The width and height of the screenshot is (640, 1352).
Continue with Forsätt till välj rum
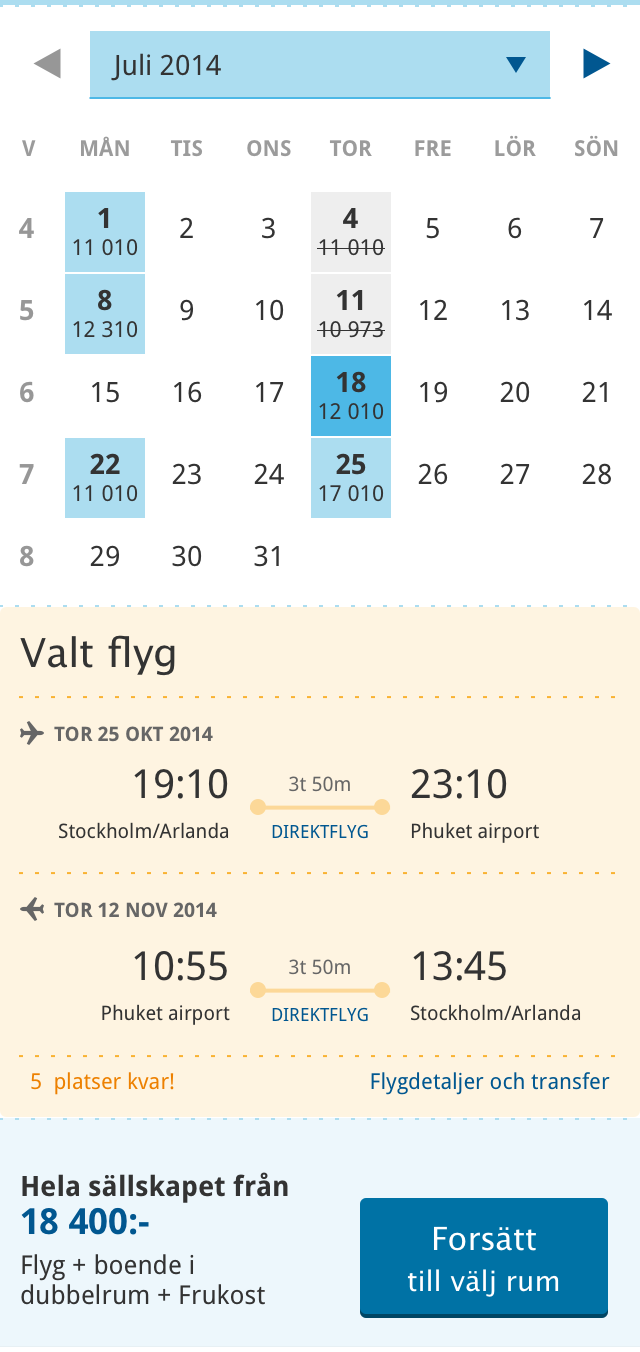(x=484, y=1258)
